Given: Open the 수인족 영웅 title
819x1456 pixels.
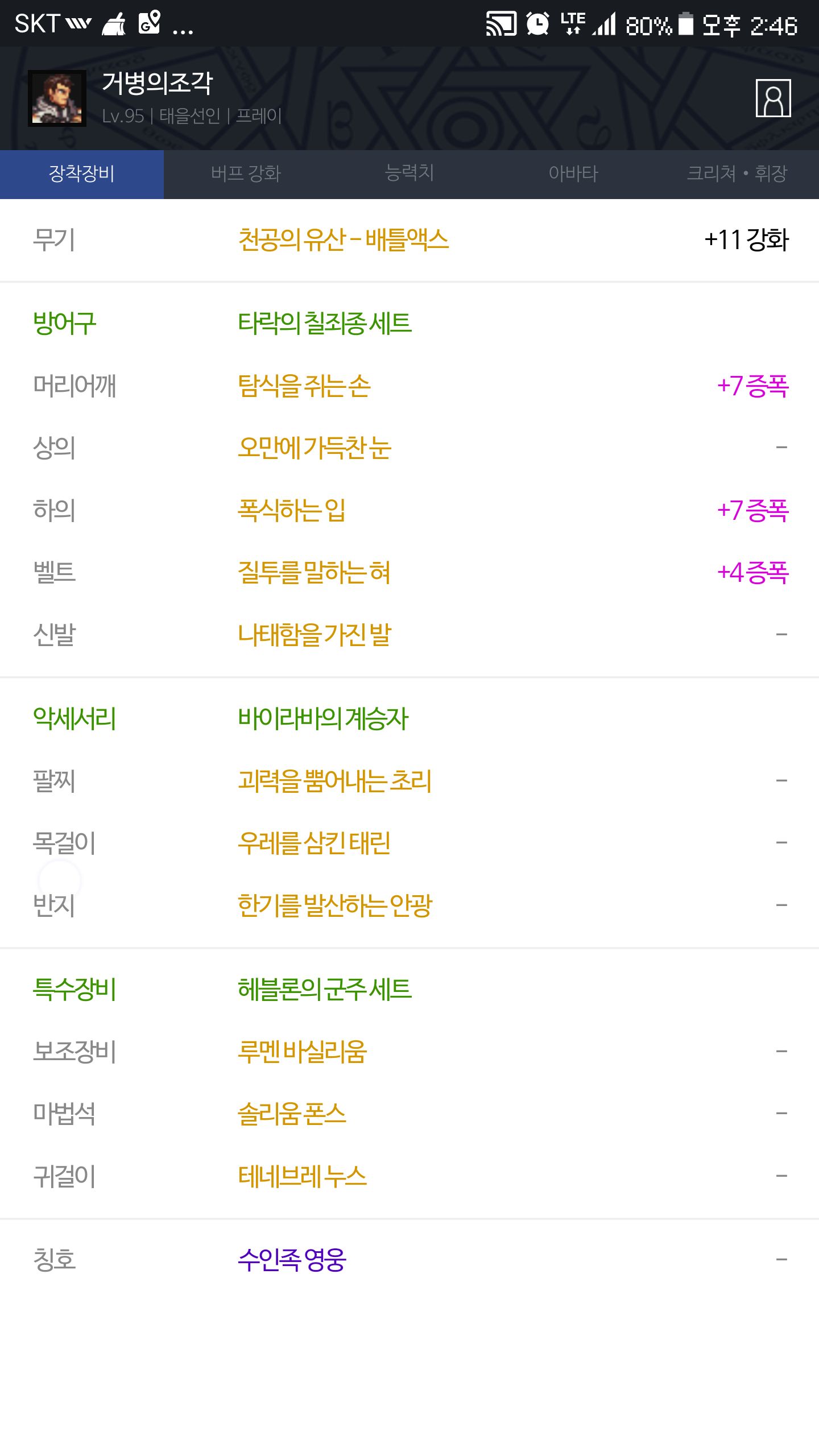Looking at the screenshot, I should point(292,1259).
